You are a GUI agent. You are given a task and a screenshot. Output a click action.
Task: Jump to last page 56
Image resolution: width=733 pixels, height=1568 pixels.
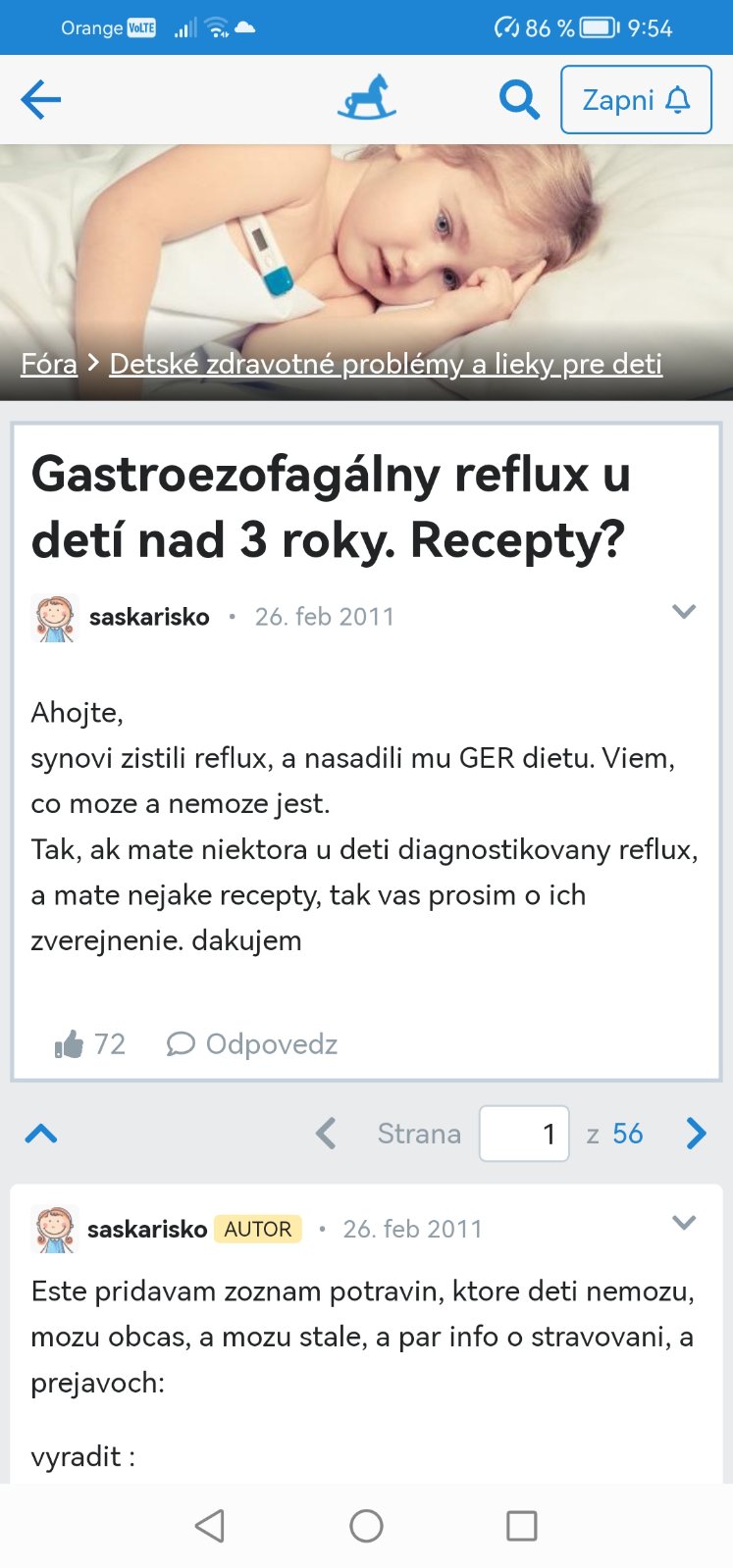coord(627,1134)
